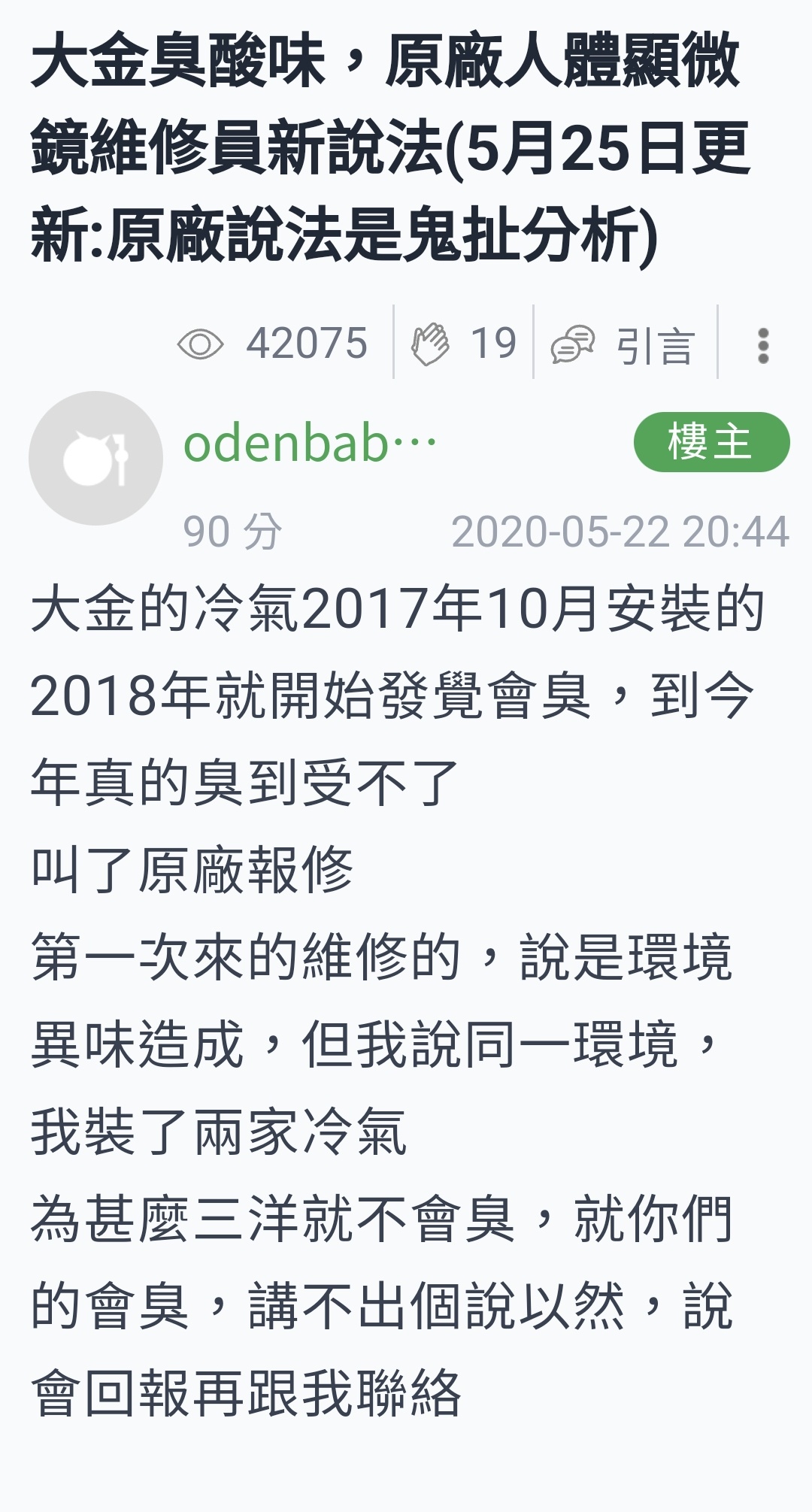Screen dimensions: 812x1512
Task: Open the three-dot overflow menu
Action: [x=763, y=345]
